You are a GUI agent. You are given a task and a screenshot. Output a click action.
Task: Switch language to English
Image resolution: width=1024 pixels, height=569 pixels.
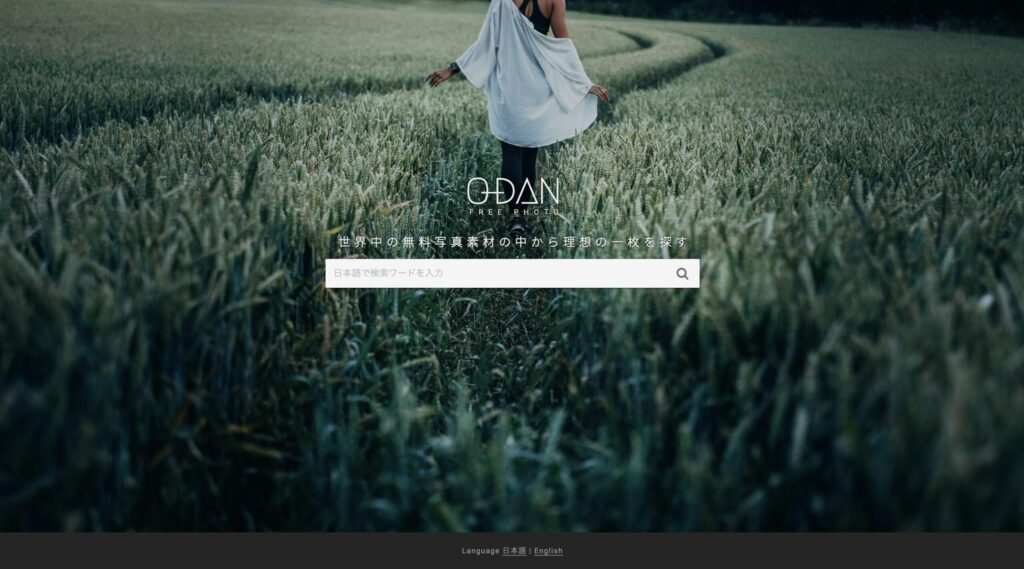[548, 551]
